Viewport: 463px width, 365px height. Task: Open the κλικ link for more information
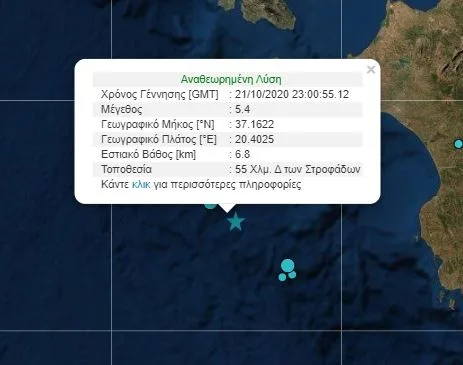click(141, 184)
